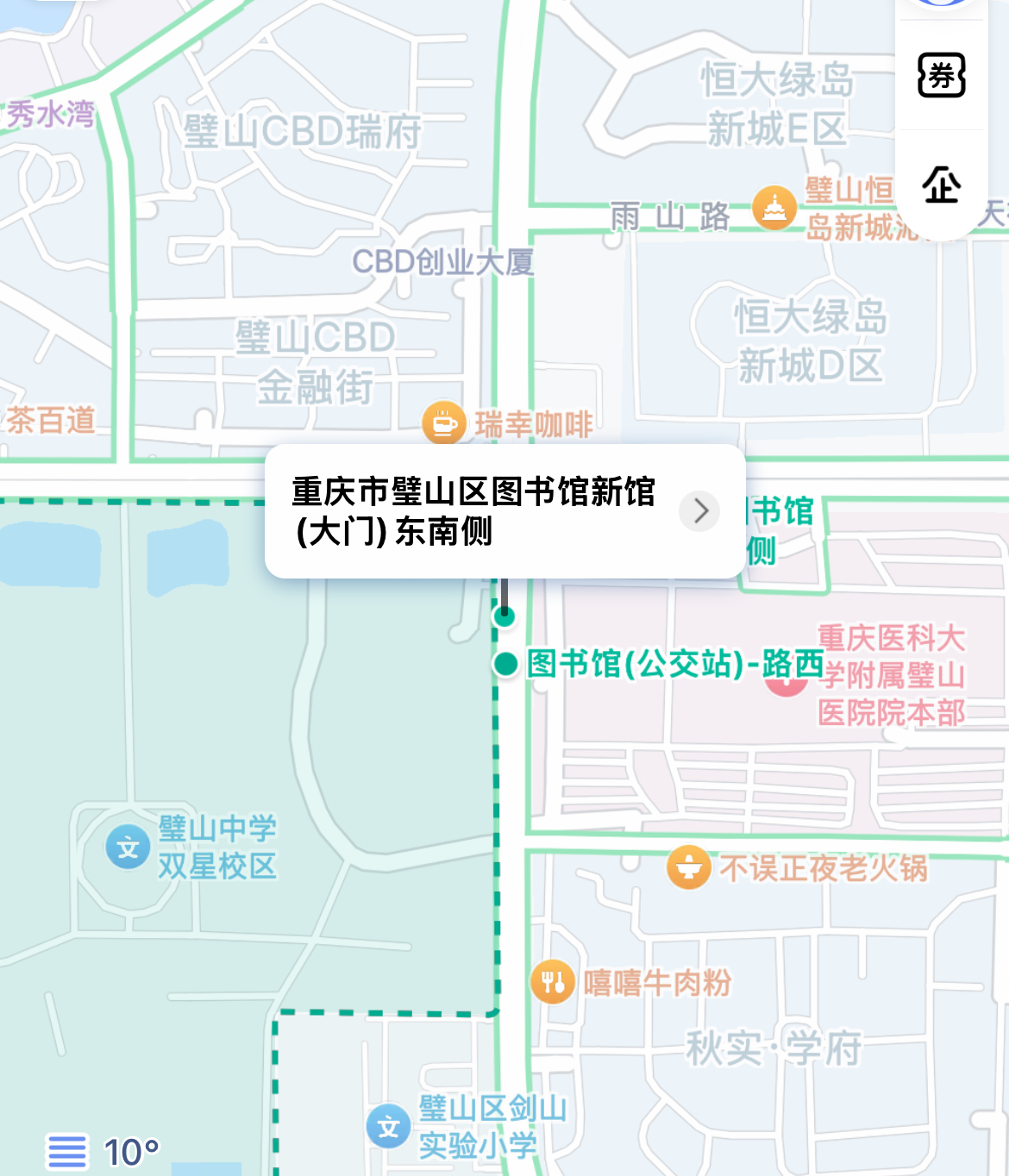This screenshot has height=1176, width=1009.
Task: Open 不误正夜老火锅 place marker
Action: point(689,867)
